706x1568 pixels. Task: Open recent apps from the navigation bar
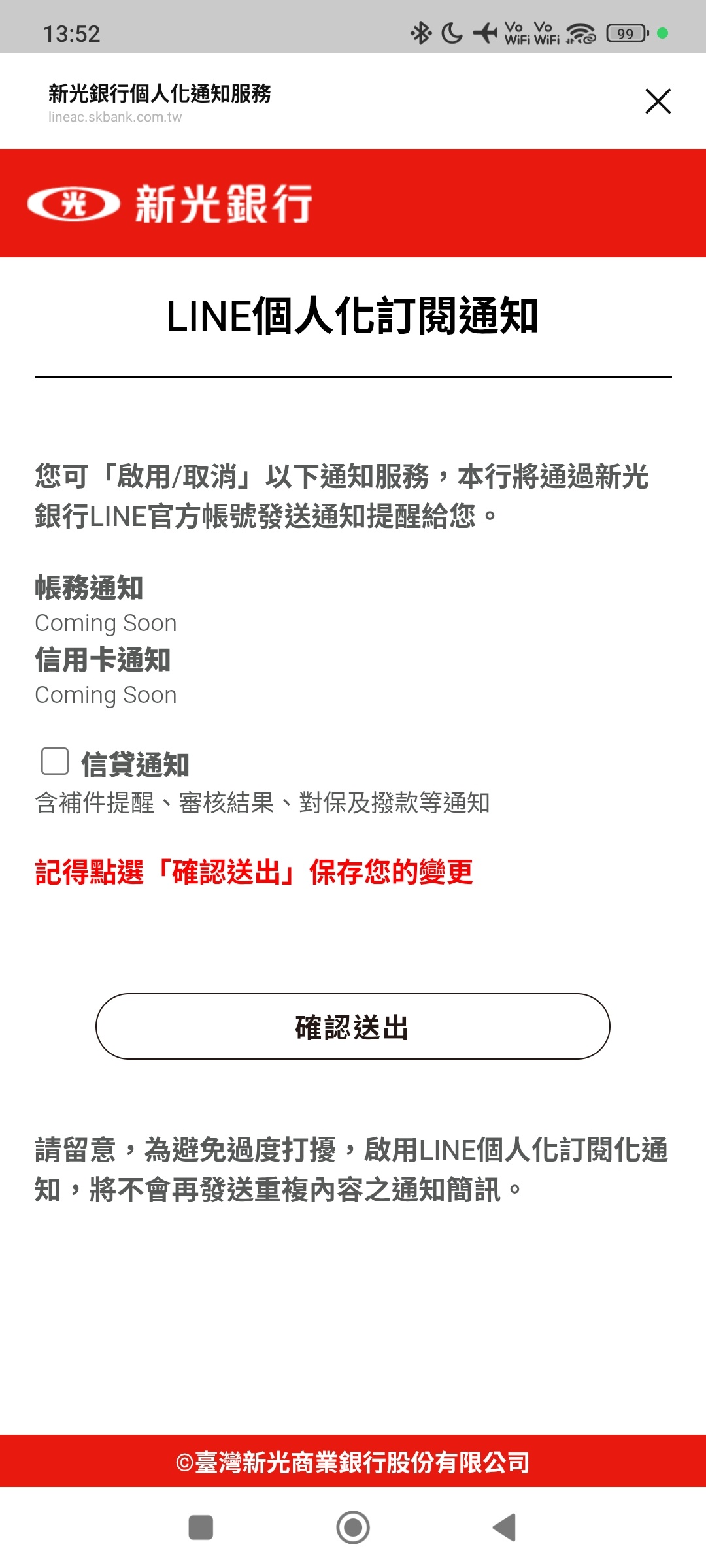click(x=201, y=1527)
